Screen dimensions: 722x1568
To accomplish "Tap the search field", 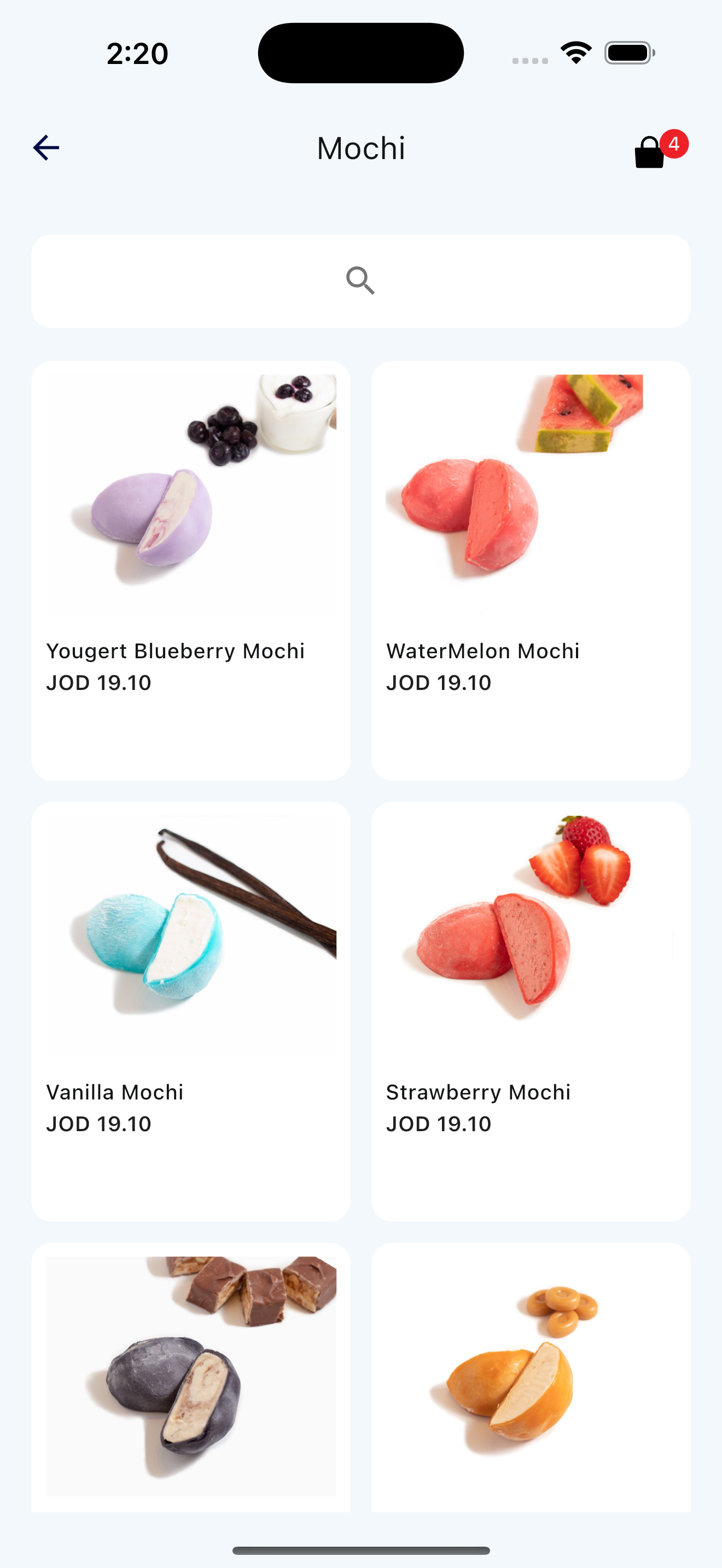I will [x=360, y=281].
